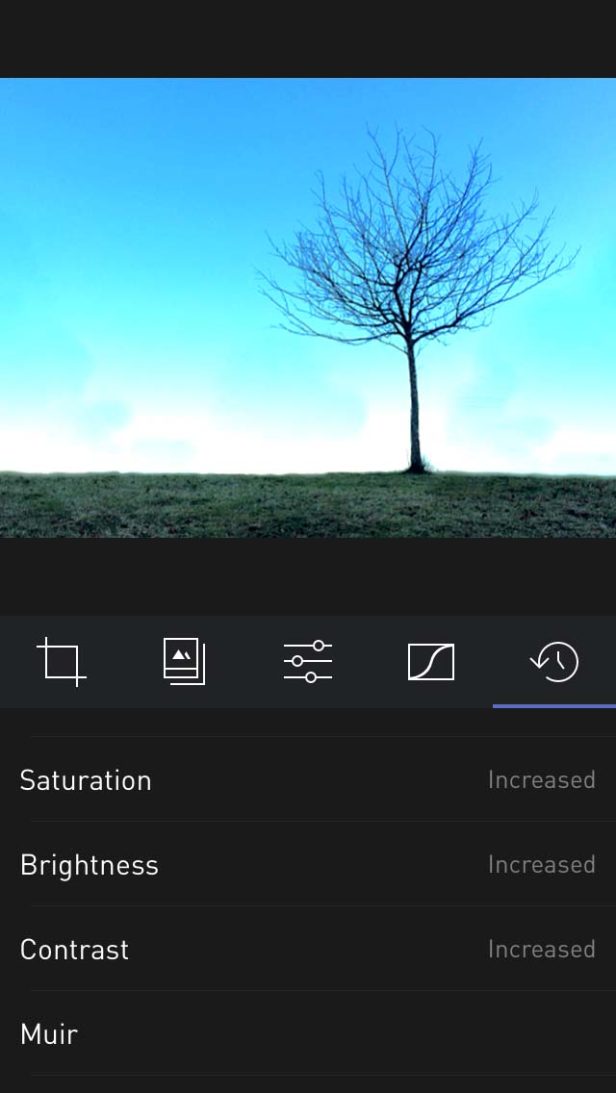616x1093 pixels.
Task: Switch to the filters tab
Action: coord(184,662)
